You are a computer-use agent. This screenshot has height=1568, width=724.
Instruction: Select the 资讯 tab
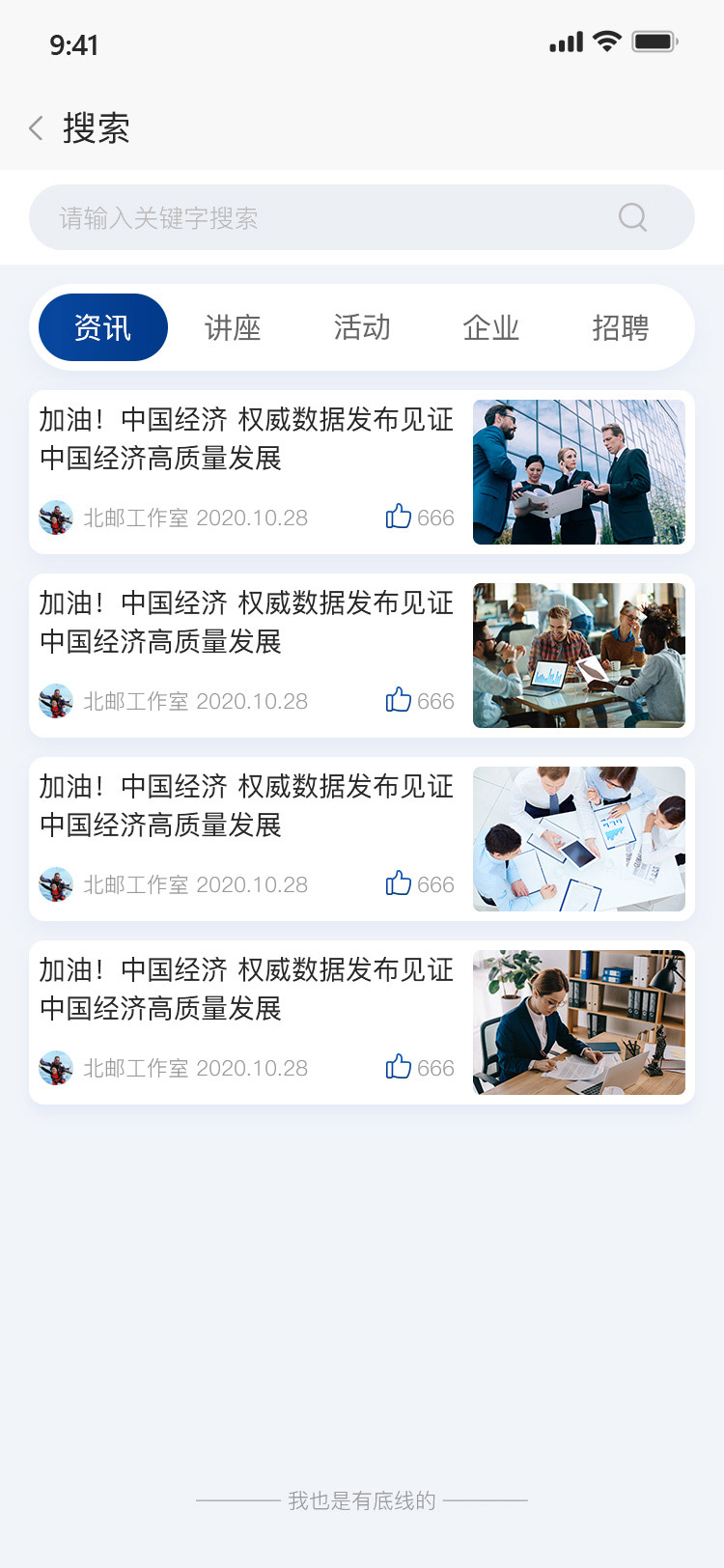pyautogui.click(x=103, y=328)
